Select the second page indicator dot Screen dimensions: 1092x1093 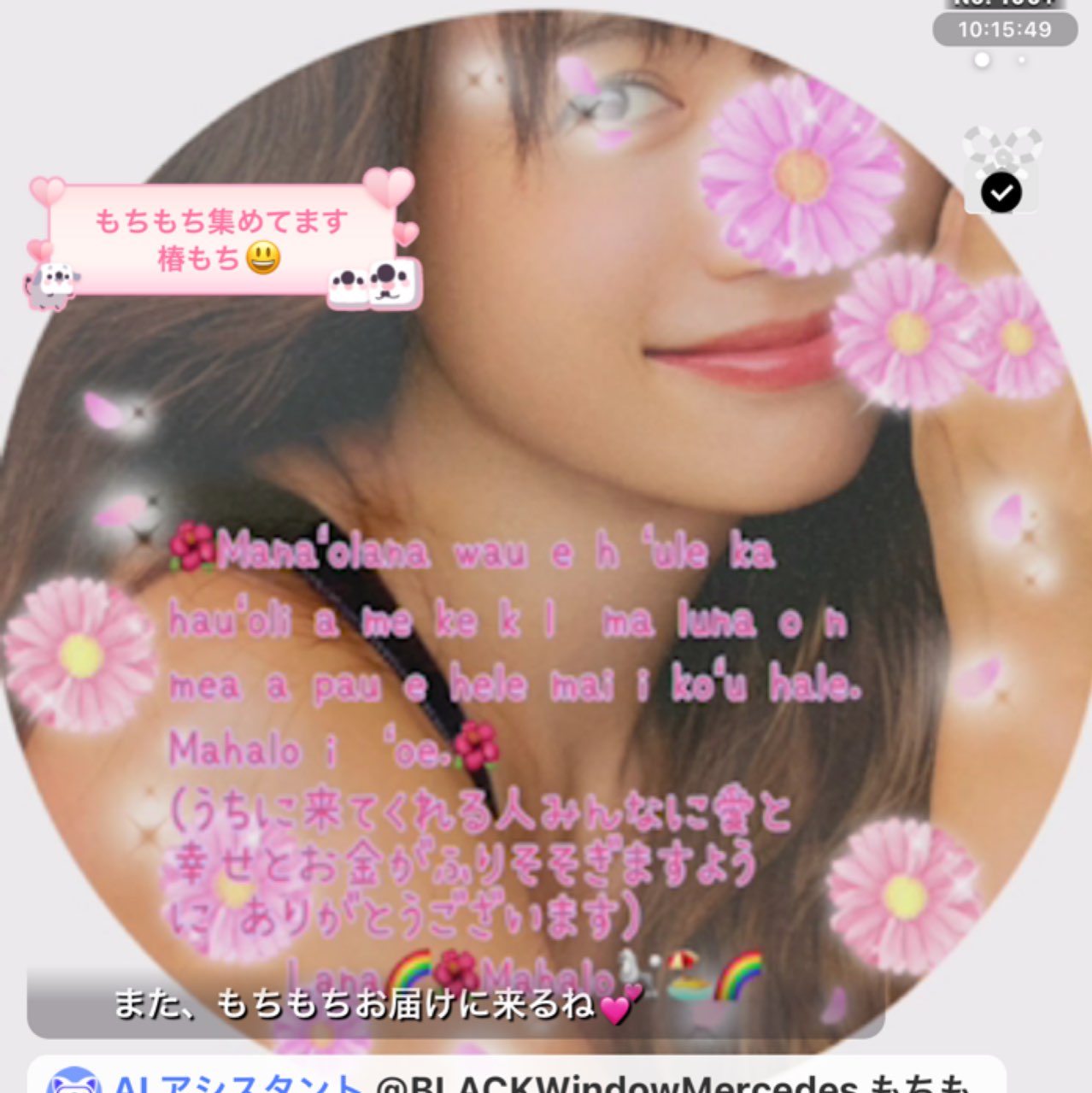pyautogui.click(x=1021, y=60)
